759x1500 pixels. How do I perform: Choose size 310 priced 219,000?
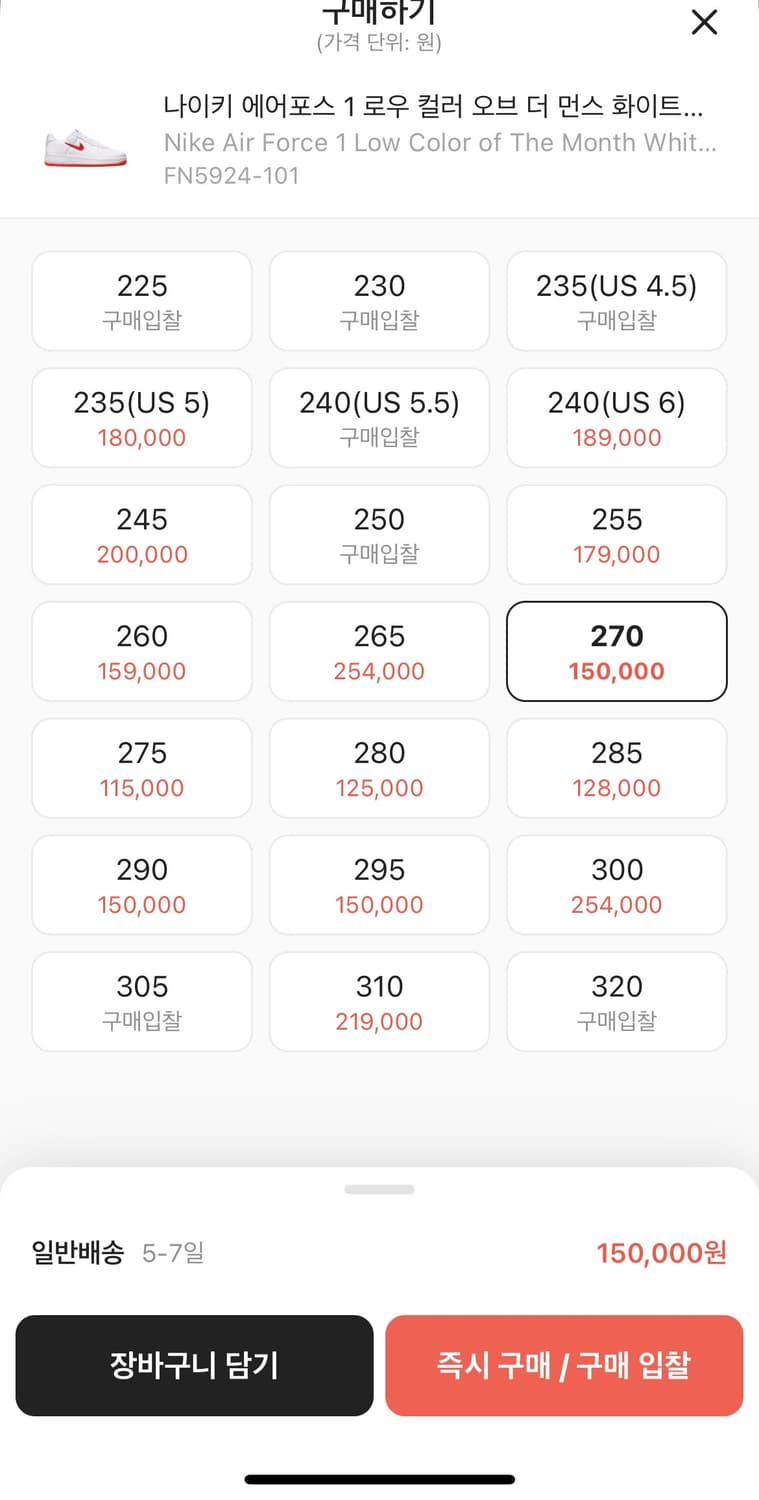(379, 1002)
